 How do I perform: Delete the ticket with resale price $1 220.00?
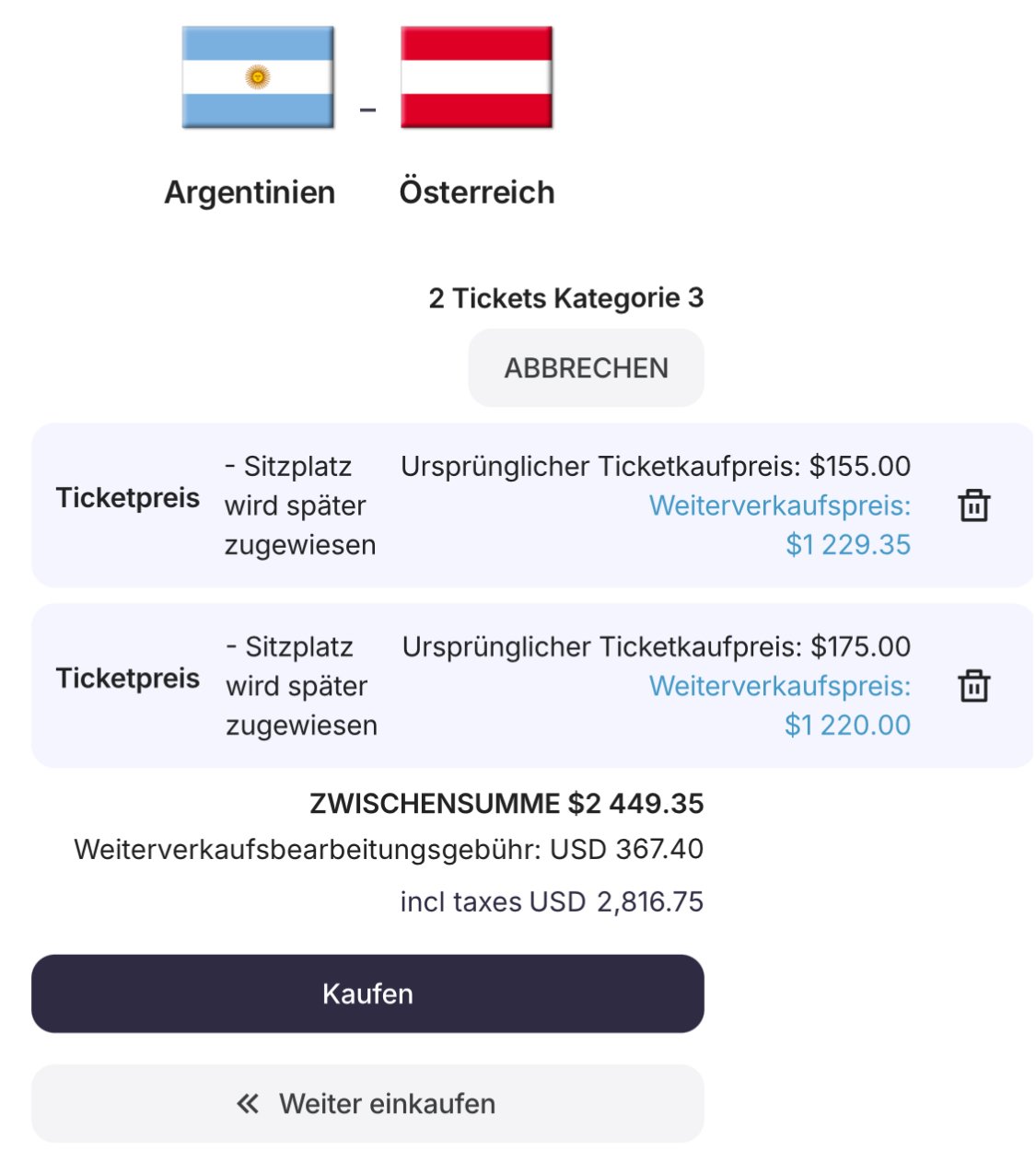(973, 686)
